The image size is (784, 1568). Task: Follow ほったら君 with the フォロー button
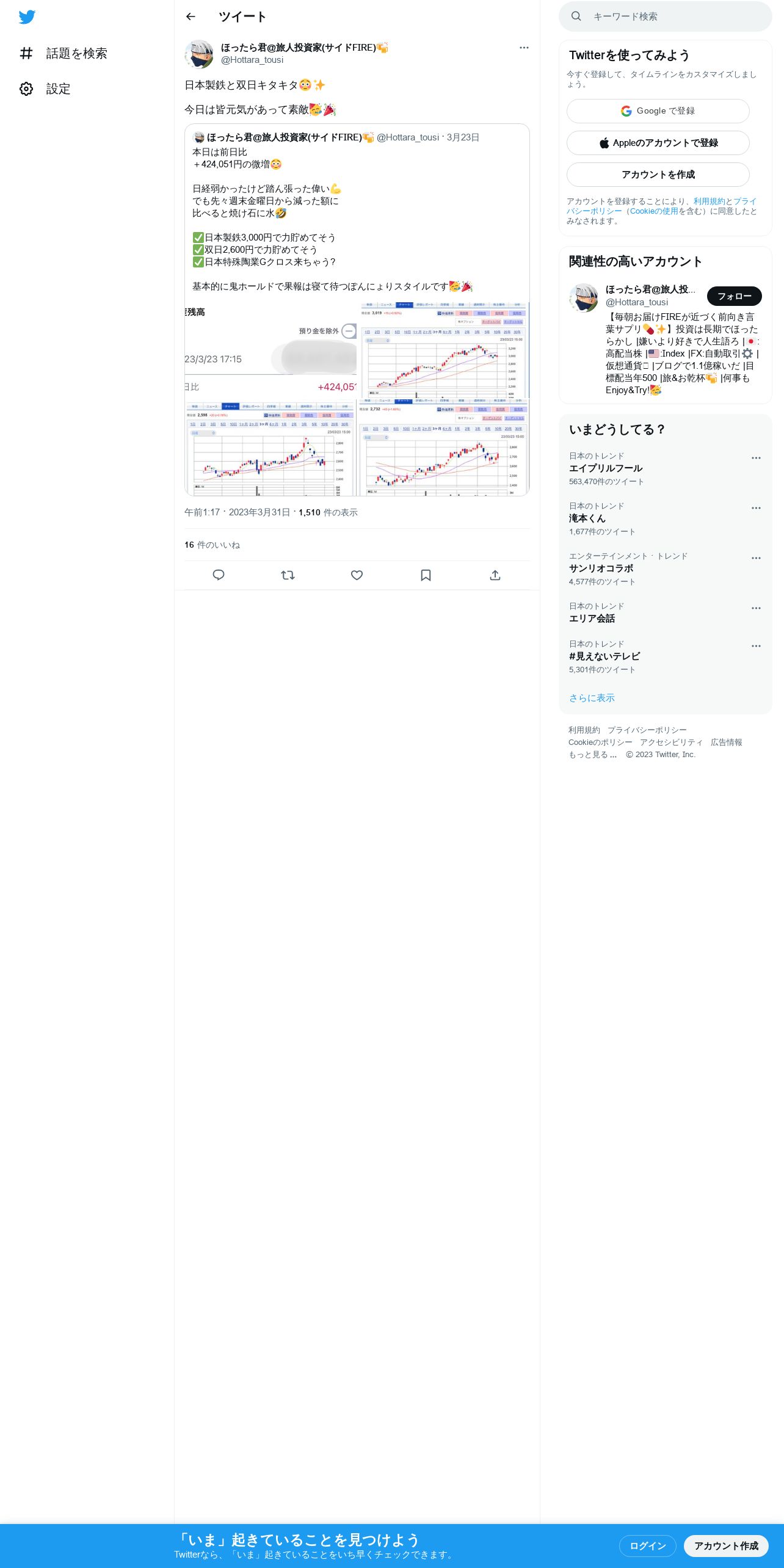pyautogui.click(x=734, y=296)
